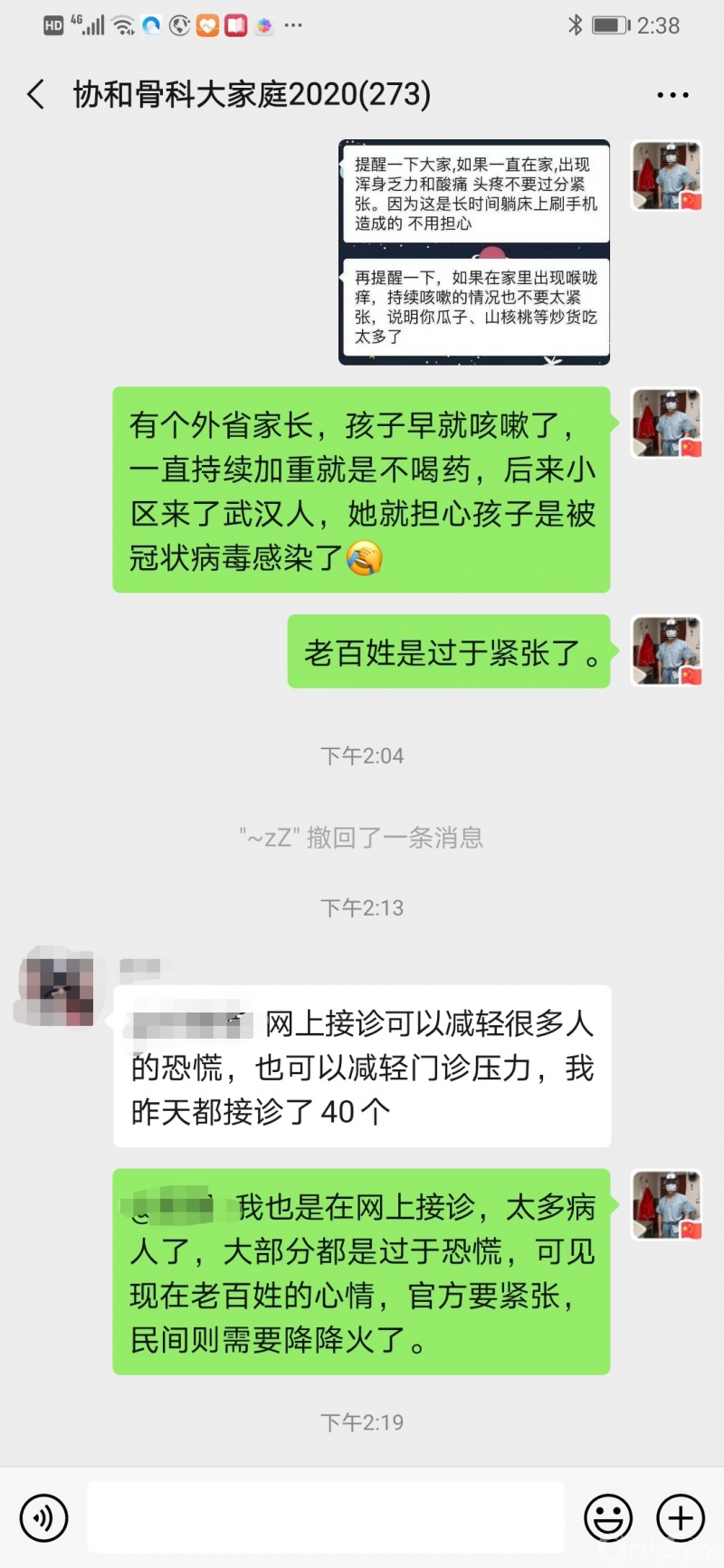
Task: Open the emoji sticker panel
Action: click(x=608, y=1517)
